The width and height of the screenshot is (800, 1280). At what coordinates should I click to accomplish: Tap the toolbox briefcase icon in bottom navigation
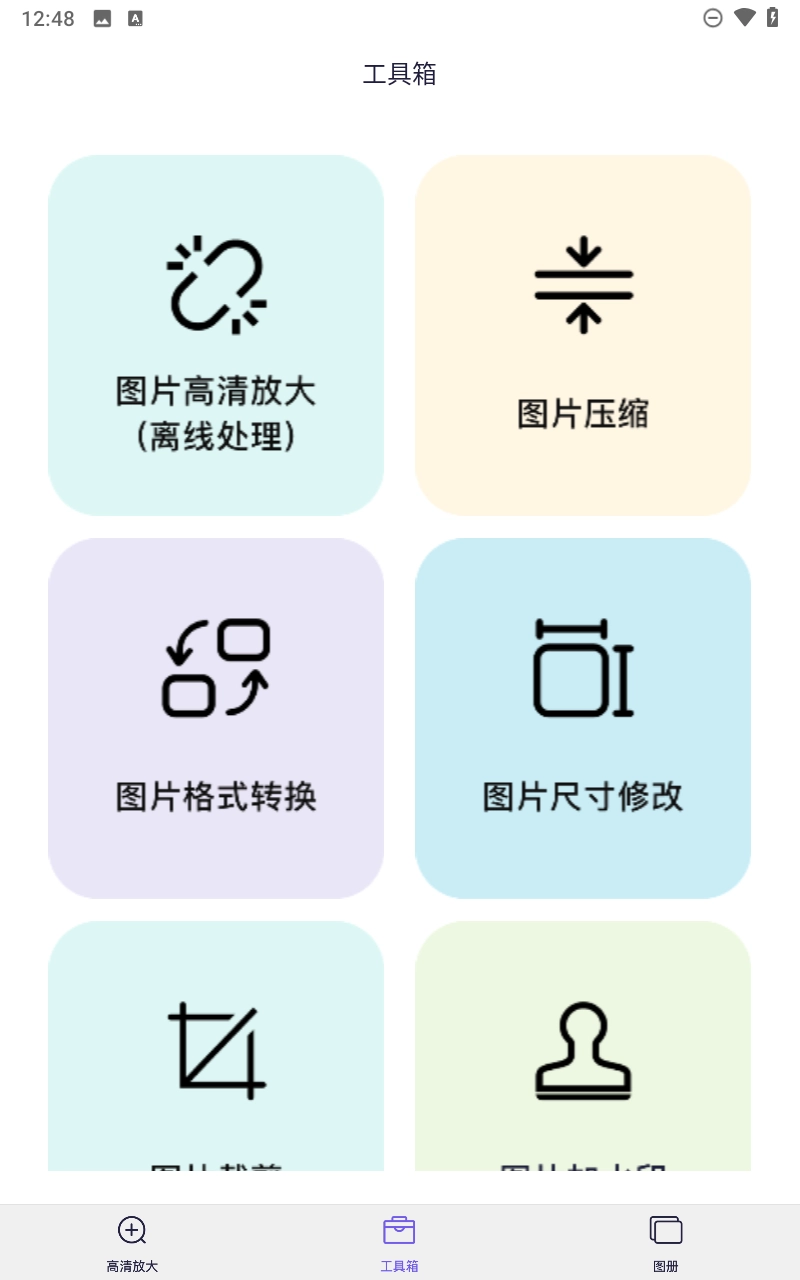pos(399,1228)
